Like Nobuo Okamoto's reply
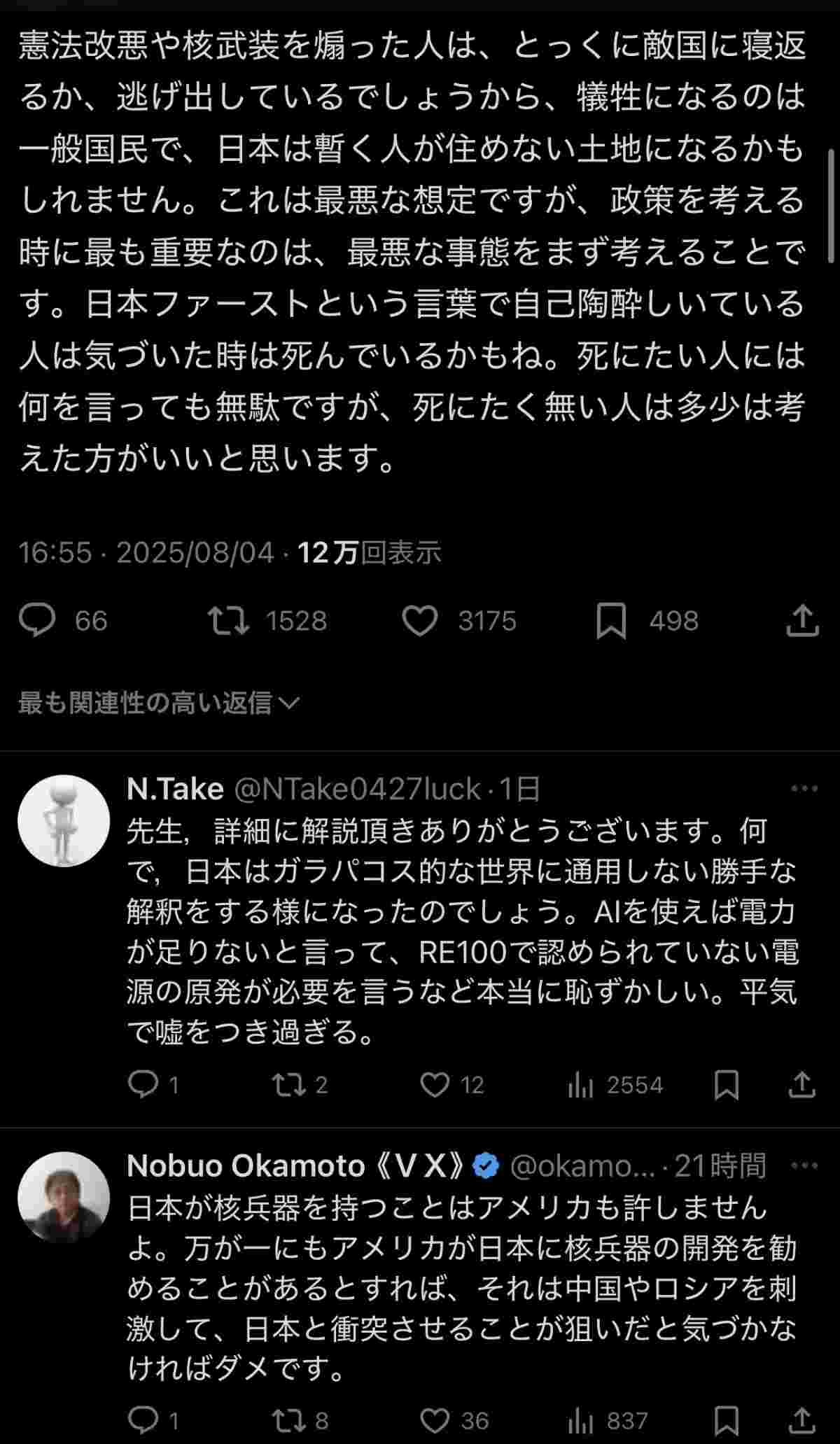The height and width of the screenshot is (1444, 840). 435,1421
